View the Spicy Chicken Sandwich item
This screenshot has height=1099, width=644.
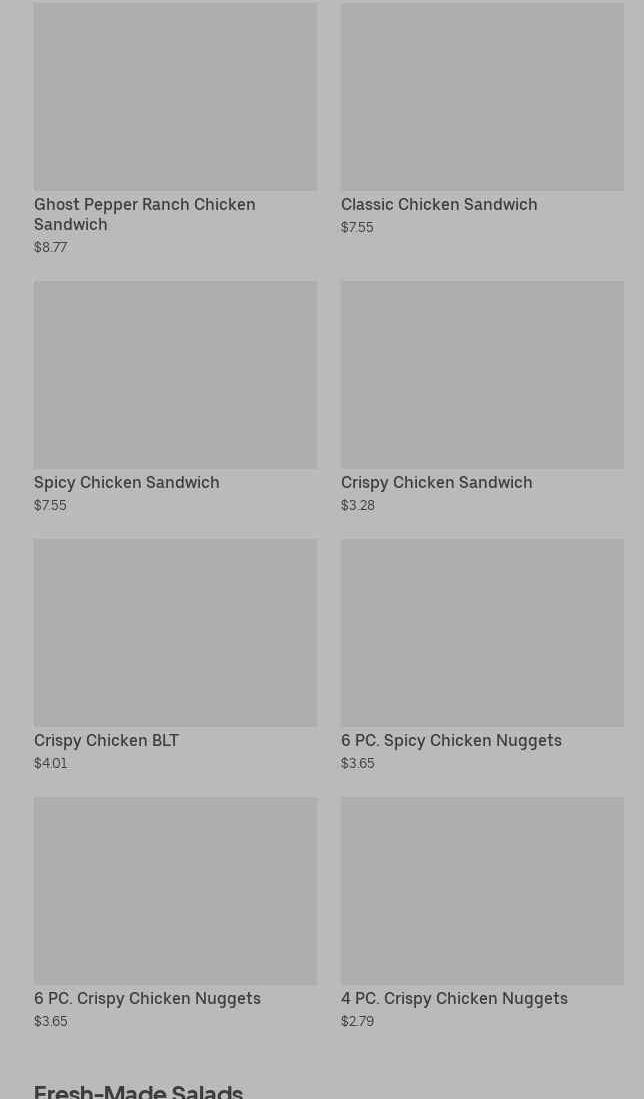point(175,397)
